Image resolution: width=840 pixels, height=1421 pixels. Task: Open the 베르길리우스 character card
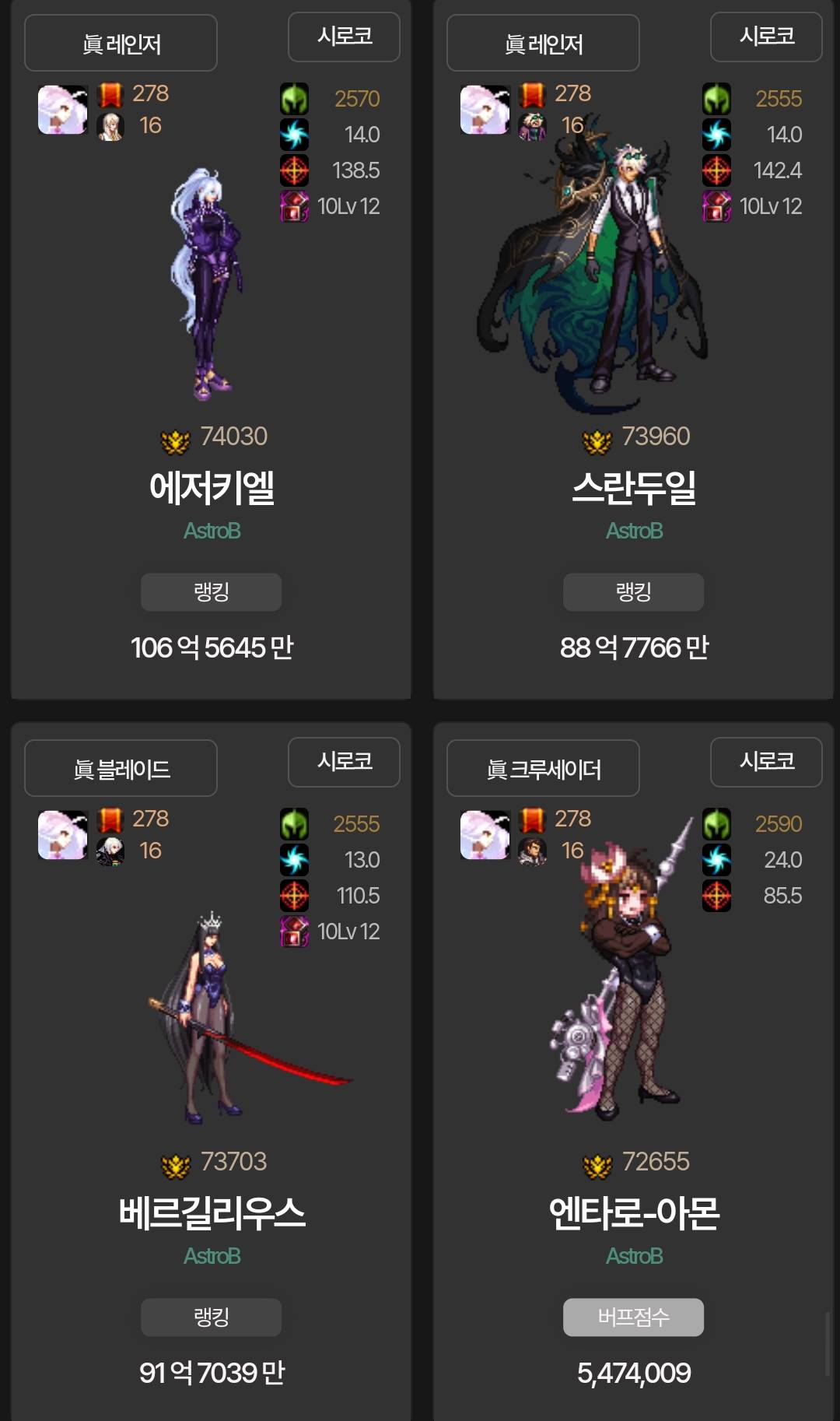212,1214
